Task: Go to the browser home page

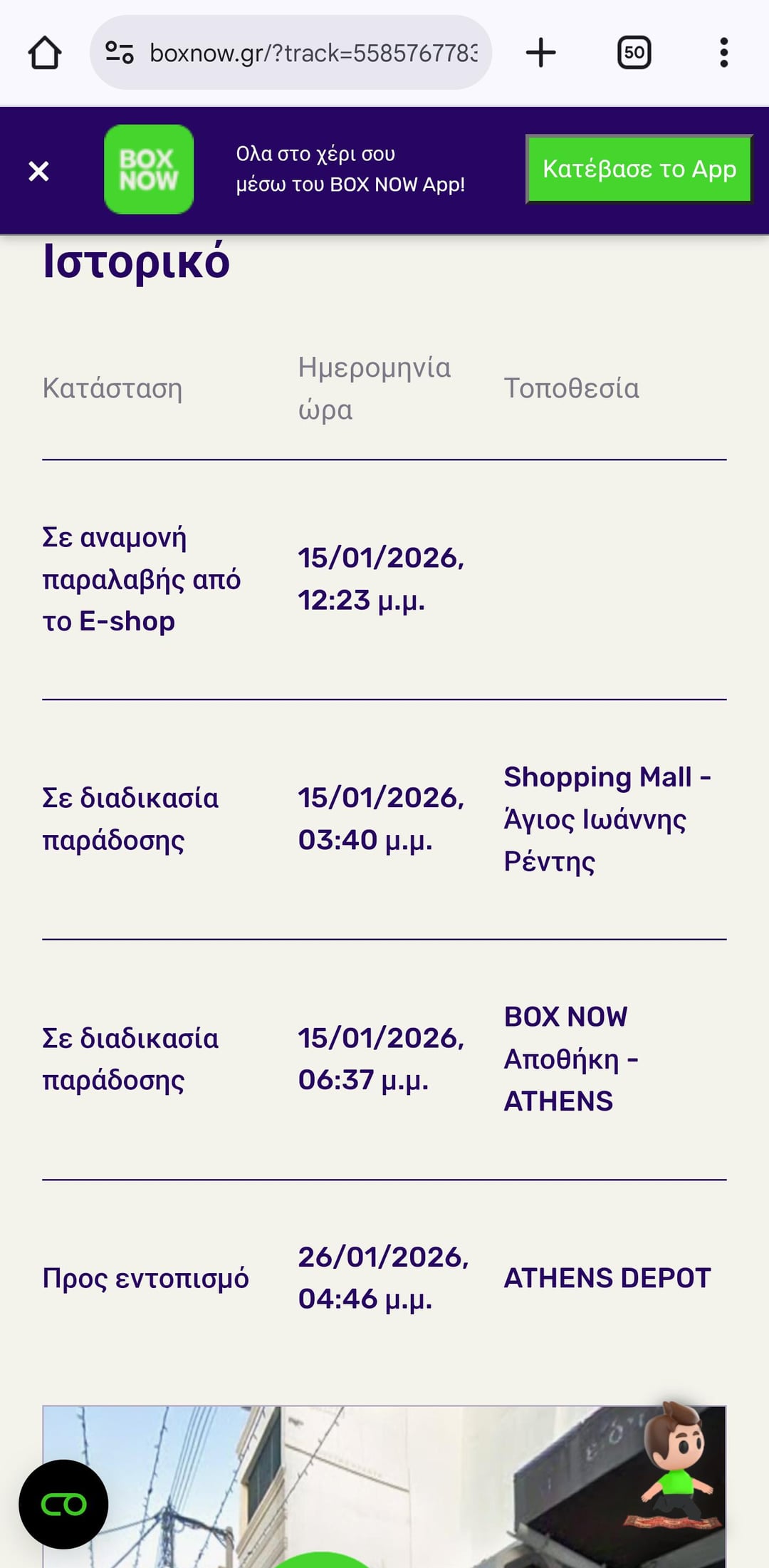Action: [x=45, y=53]
